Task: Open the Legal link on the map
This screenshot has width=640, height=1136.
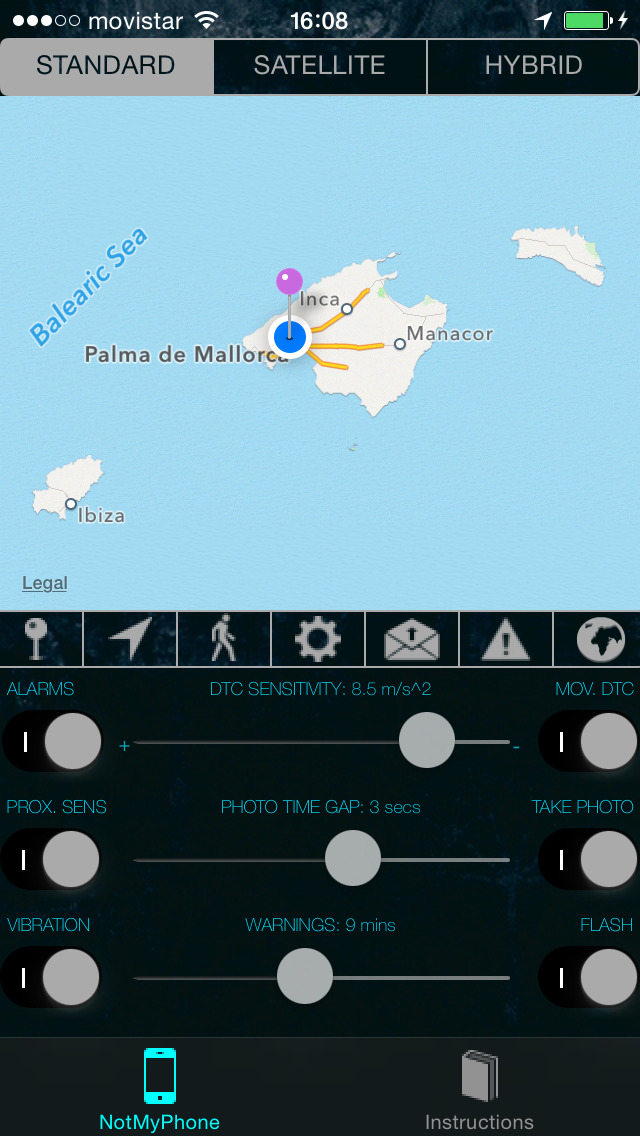Action: point(45,583)
